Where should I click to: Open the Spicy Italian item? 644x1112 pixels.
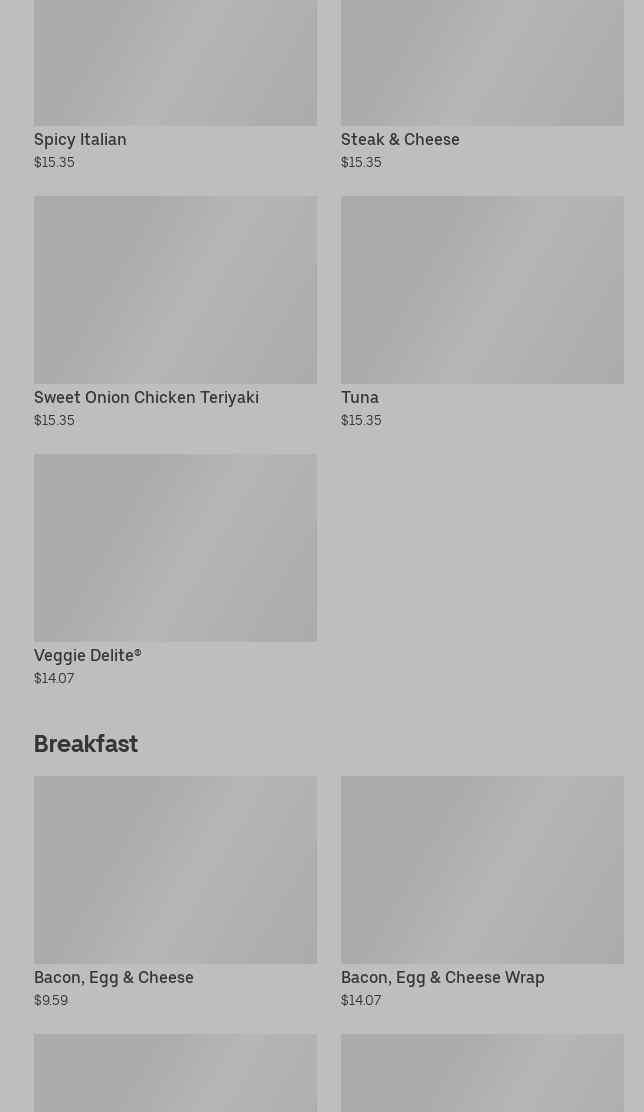click(175, 85)
